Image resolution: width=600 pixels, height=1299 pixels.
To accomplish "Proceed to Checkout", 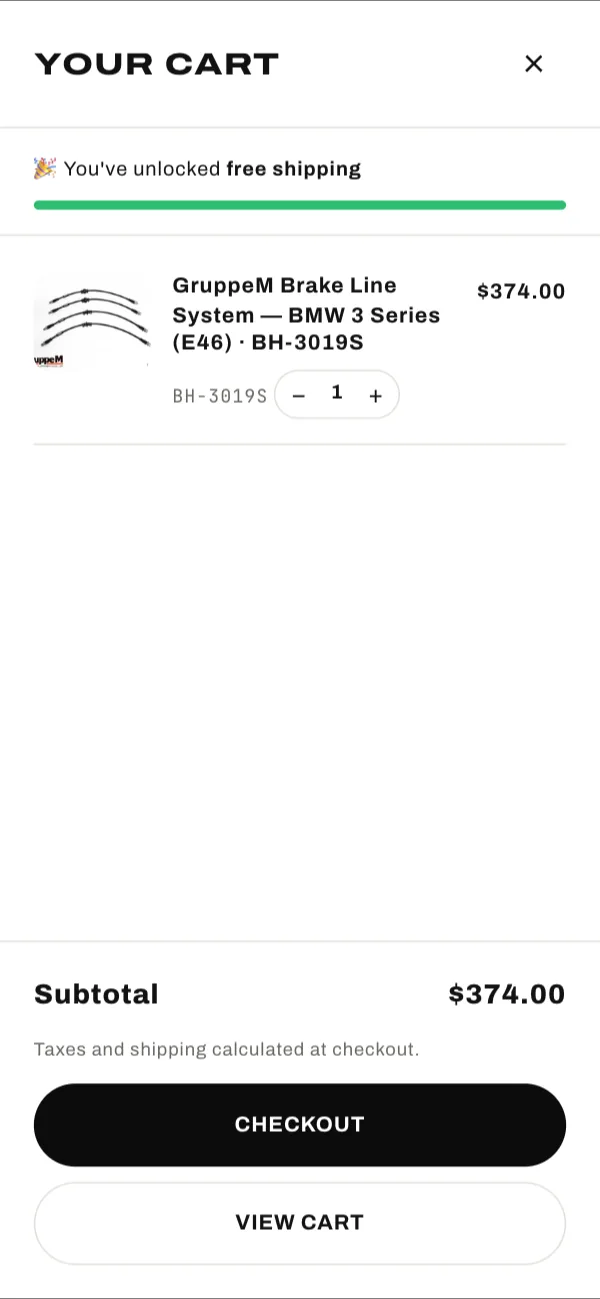I will pyautogui.click(x=300, y=1125).
